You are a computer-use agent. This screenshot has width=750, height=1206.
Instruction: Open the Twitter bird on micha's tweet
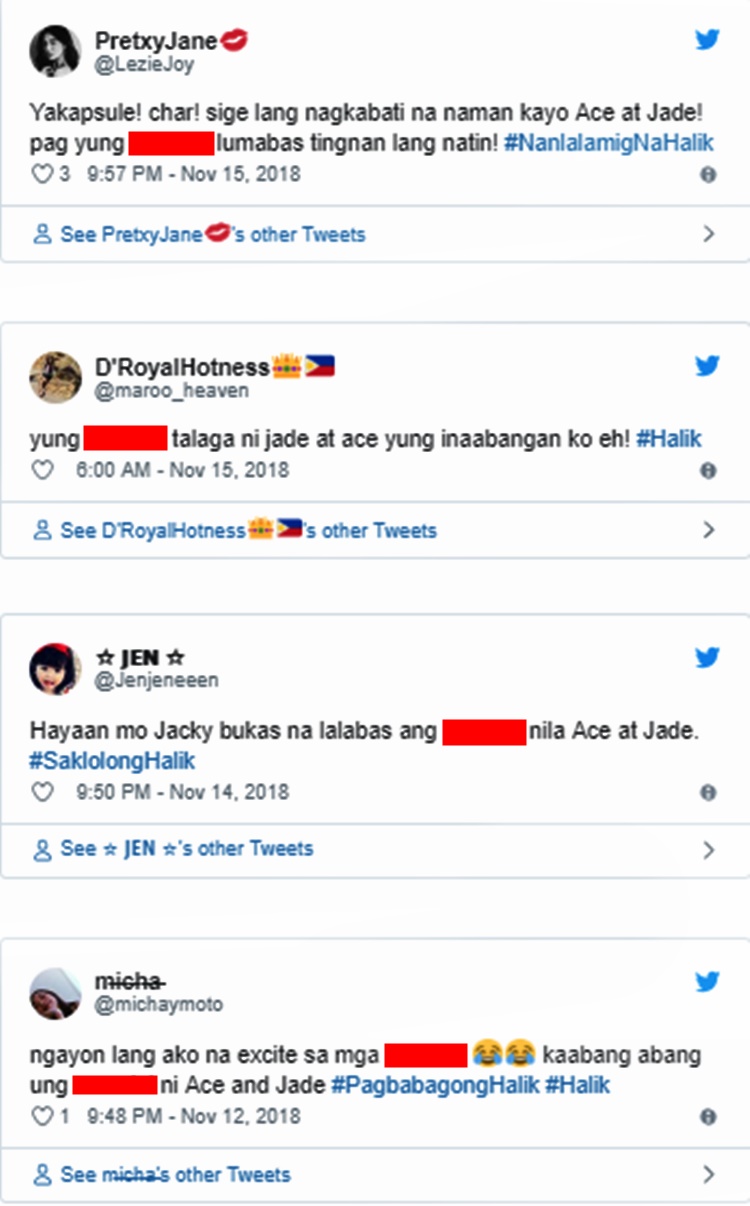pyautogui.click(x=707, y=982)
